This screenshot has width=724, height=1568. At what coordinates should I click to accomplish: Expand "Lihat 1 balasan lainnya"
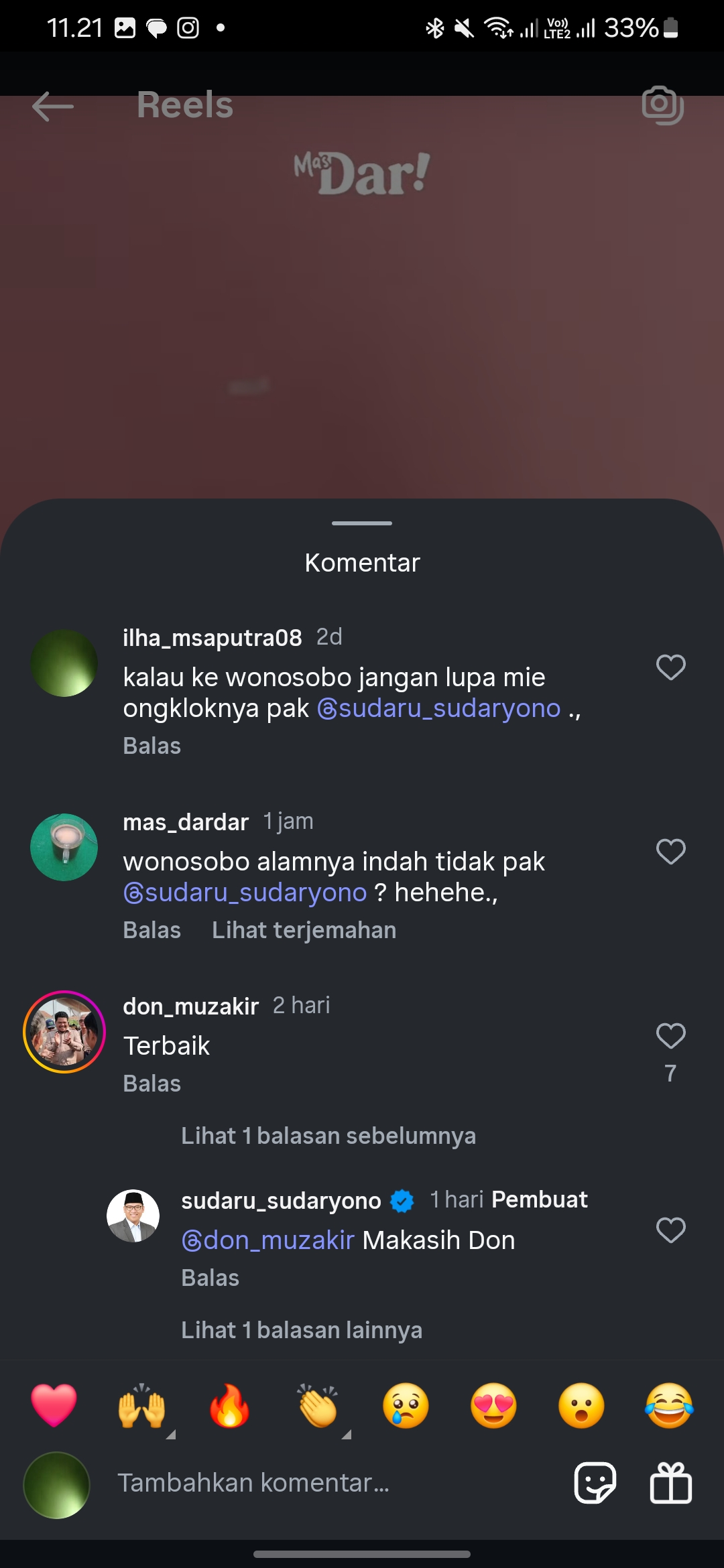click(x=302, y=1330)
